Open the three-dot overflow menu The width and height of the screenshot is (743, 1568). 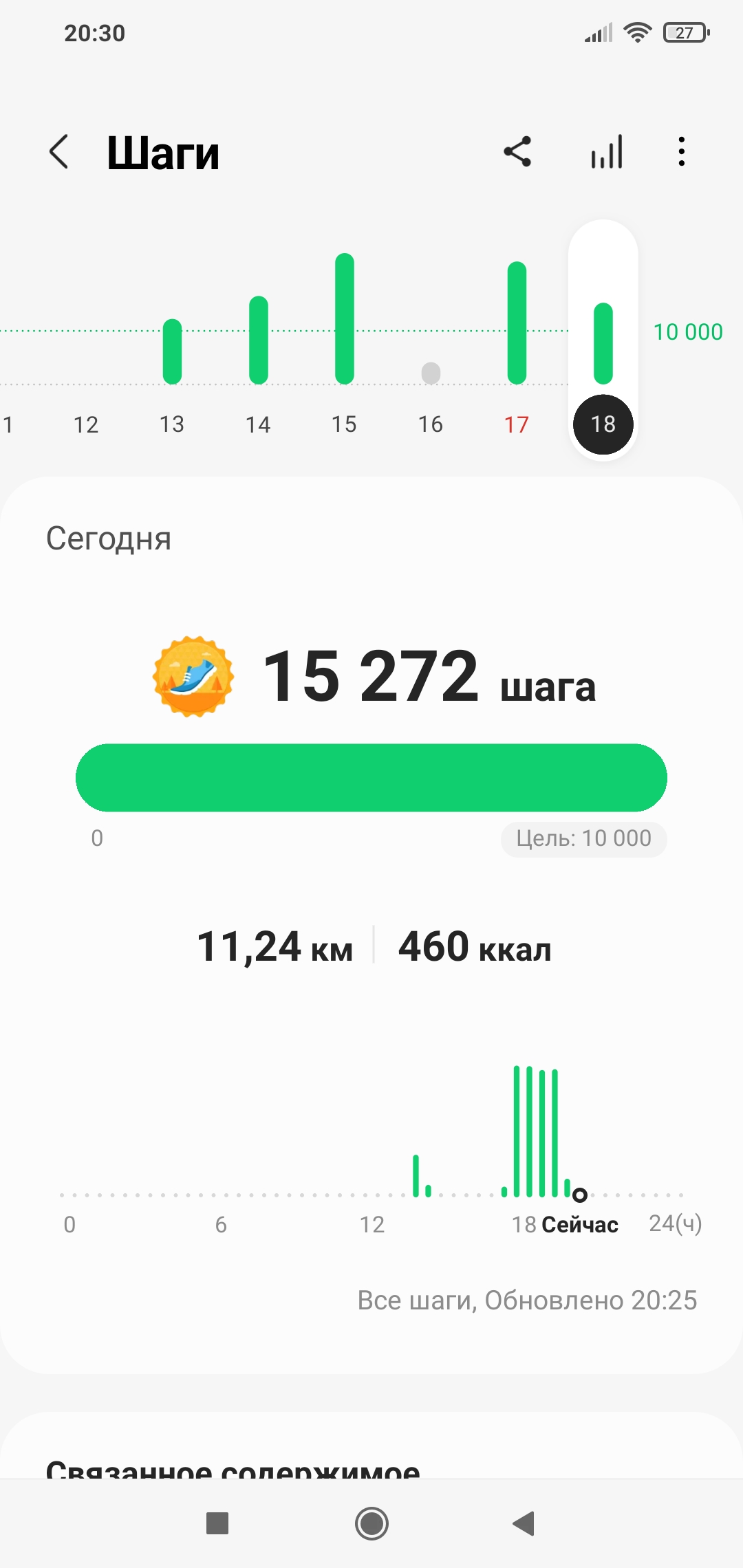pyautogui.click(x=681, y=152)
